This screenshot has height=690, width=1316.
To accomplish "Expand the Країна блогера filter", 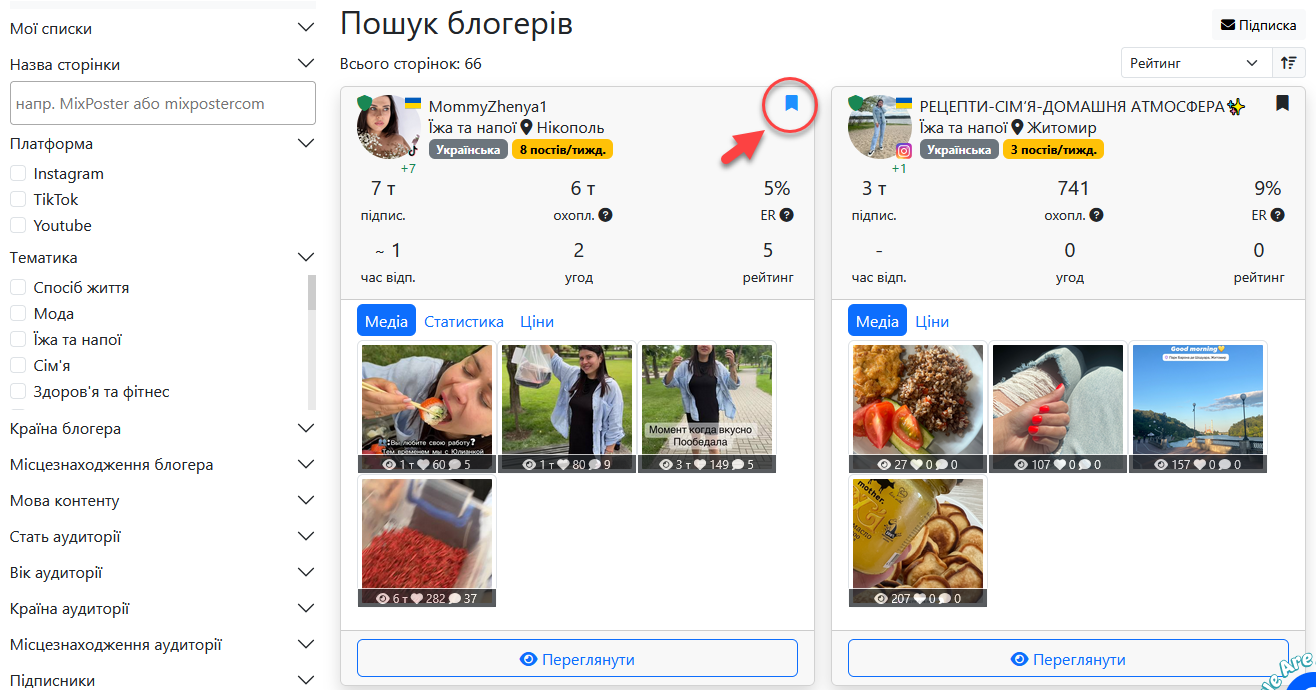I will [160, 429].
